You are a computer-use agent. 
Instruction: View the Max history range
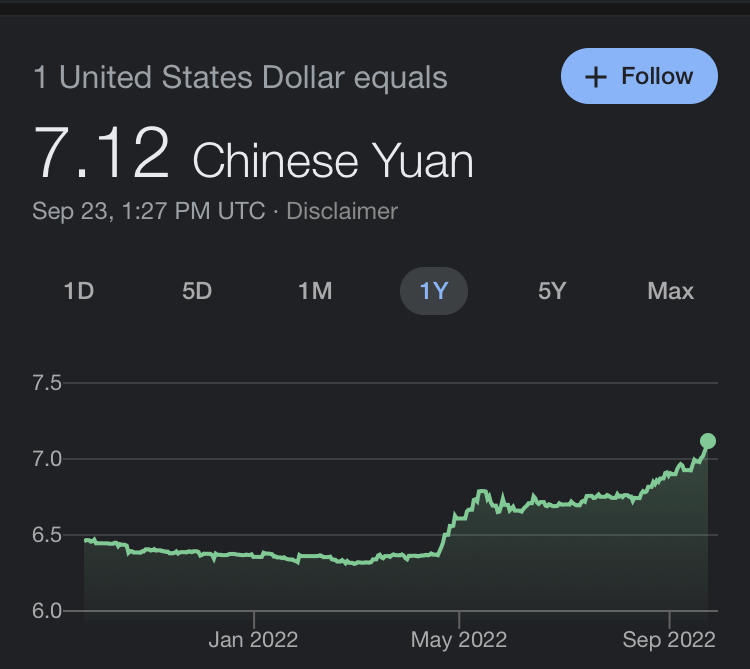click(x=670, y=291)
